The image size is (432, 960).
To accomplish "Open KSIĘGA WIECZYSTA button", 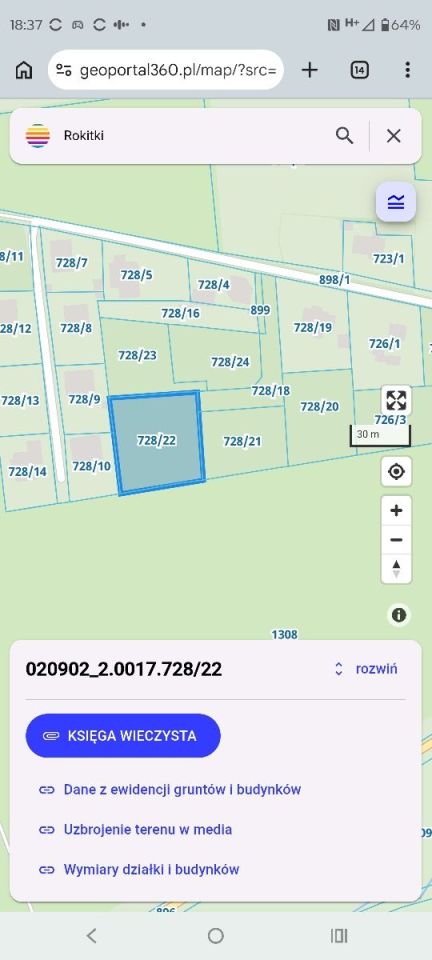I will [x=123, y=735].
